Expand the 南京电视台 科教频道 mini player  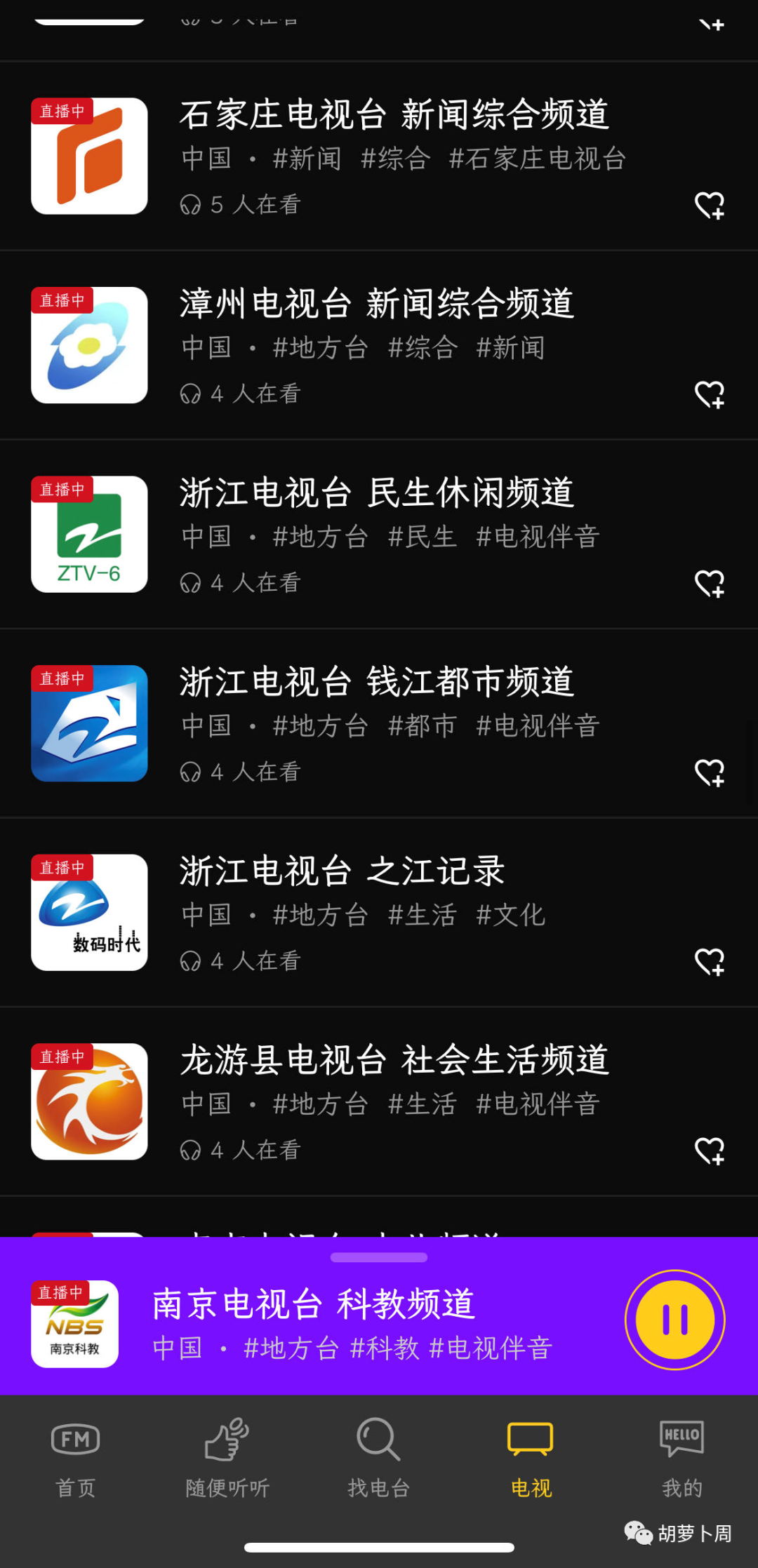click(x=379, y=1258)
